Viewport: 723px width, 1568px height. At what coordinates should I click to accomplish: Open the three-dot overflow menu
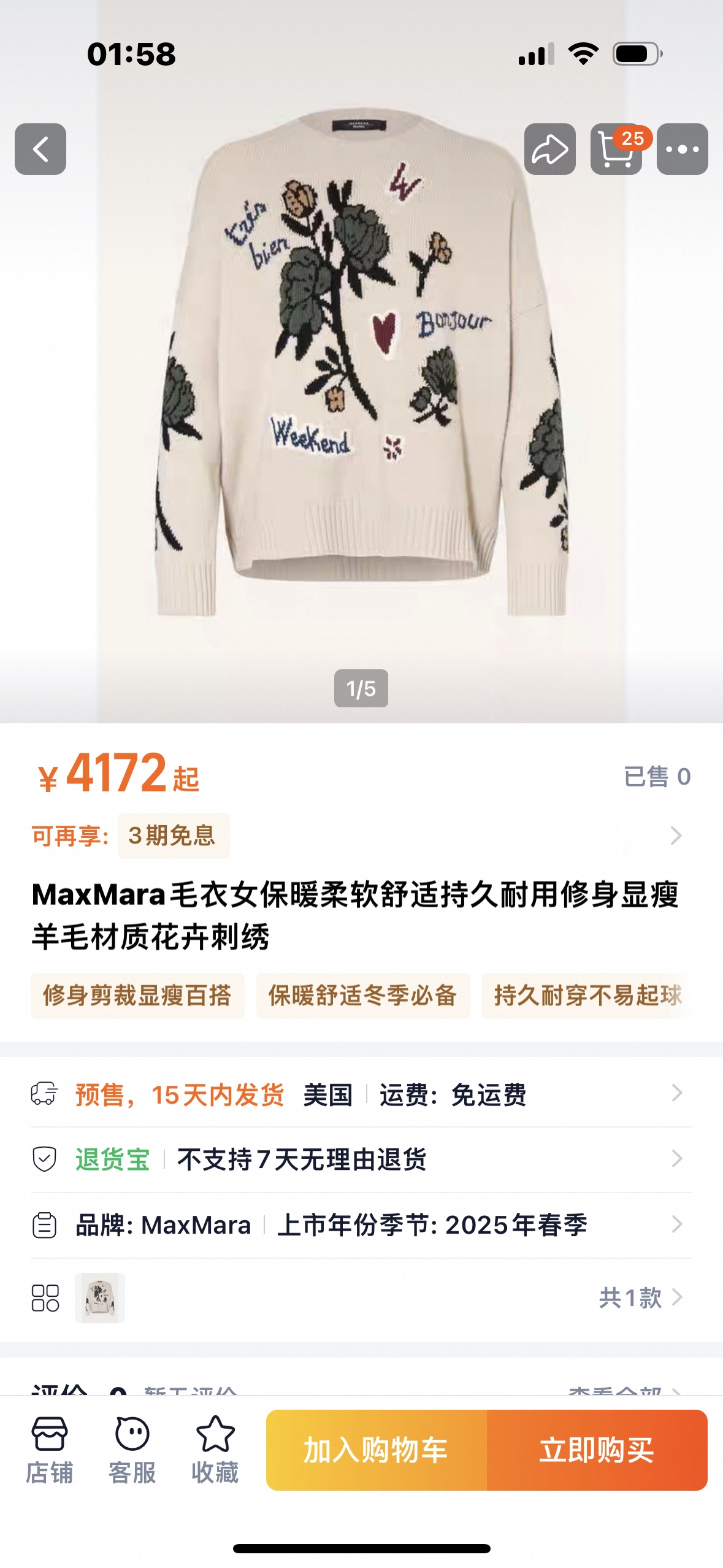(682, 149)
